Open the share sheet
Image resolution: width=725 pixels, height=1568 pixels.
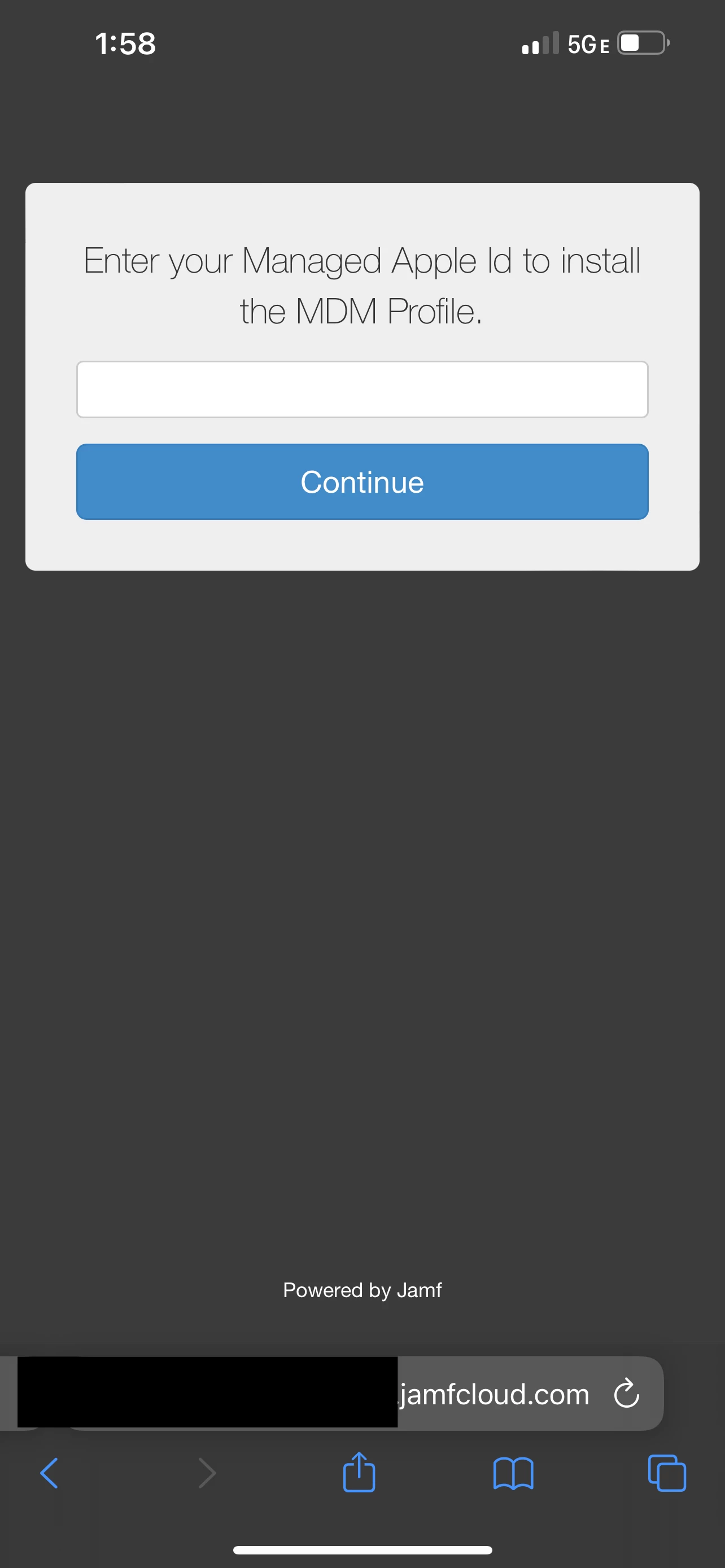coord(359,1472)
